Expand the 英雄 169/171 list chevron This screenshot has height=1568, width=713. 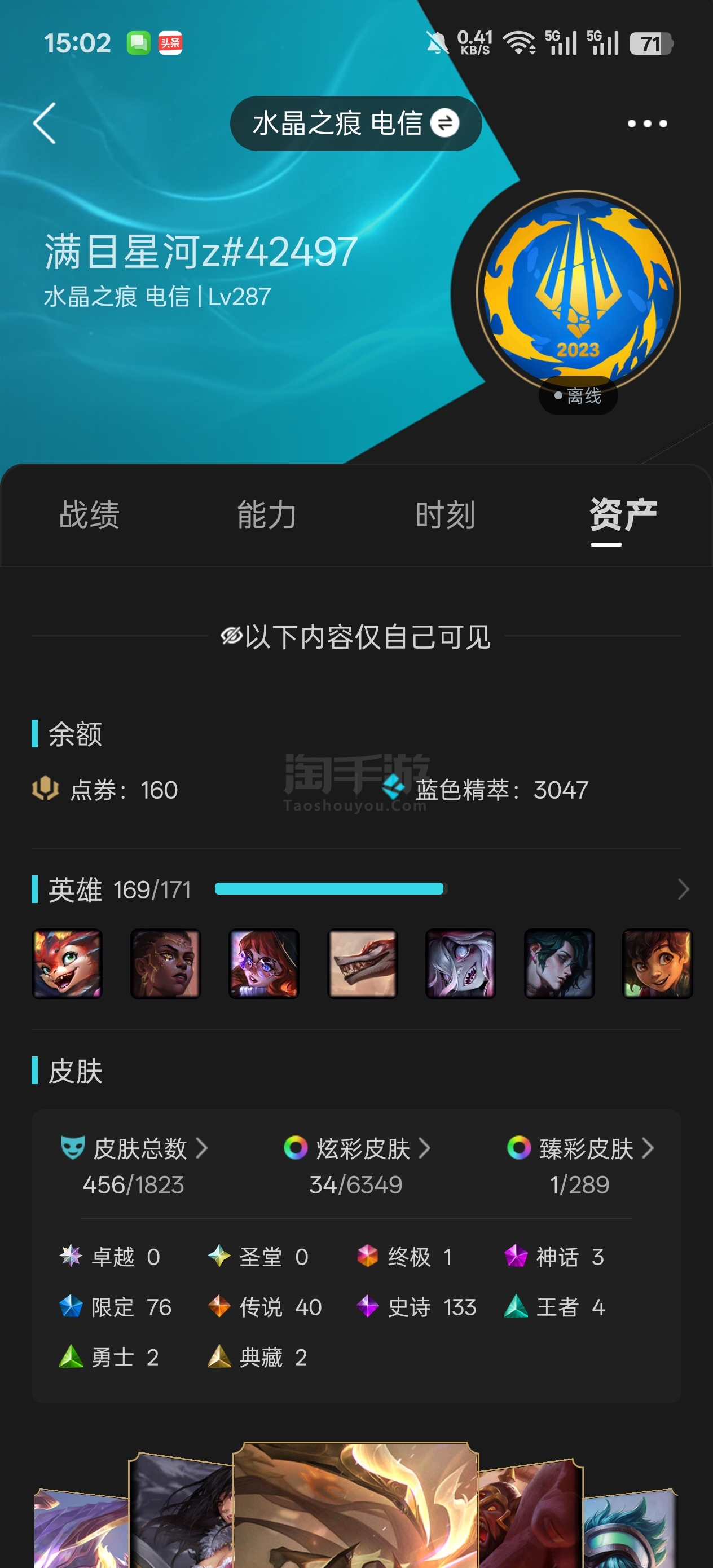683,889
